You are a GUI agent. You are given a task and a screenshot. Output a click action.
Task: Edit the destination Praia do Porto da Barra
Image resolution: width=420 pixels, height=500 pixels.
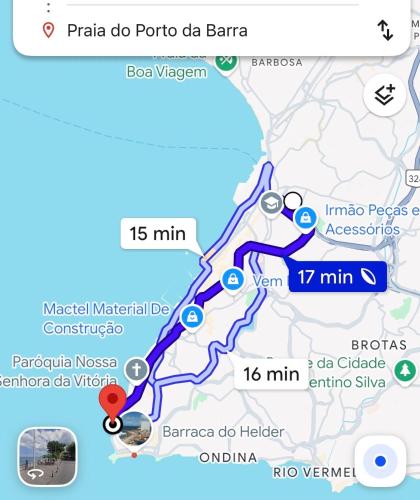157,30
